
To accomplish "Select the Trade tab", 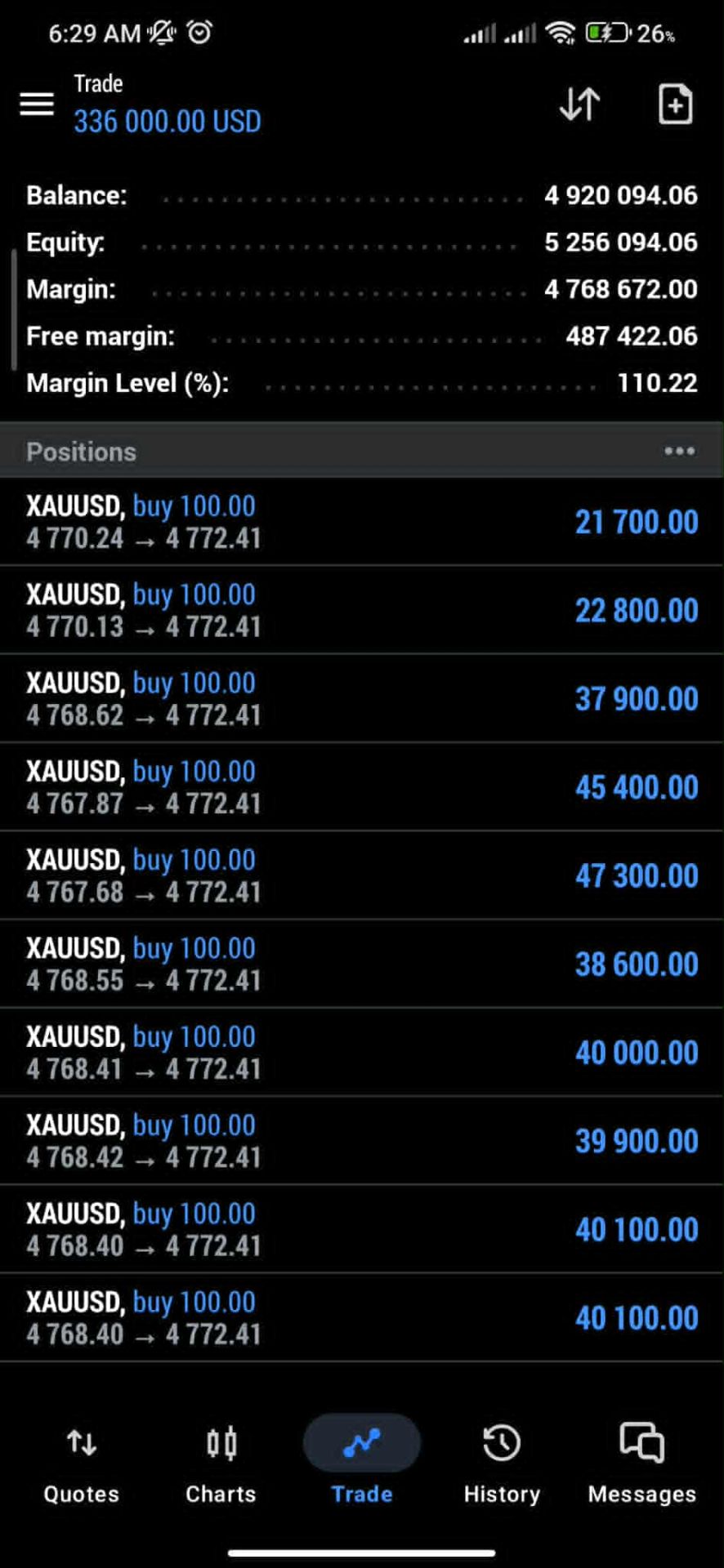I will tap(361, 1462).
